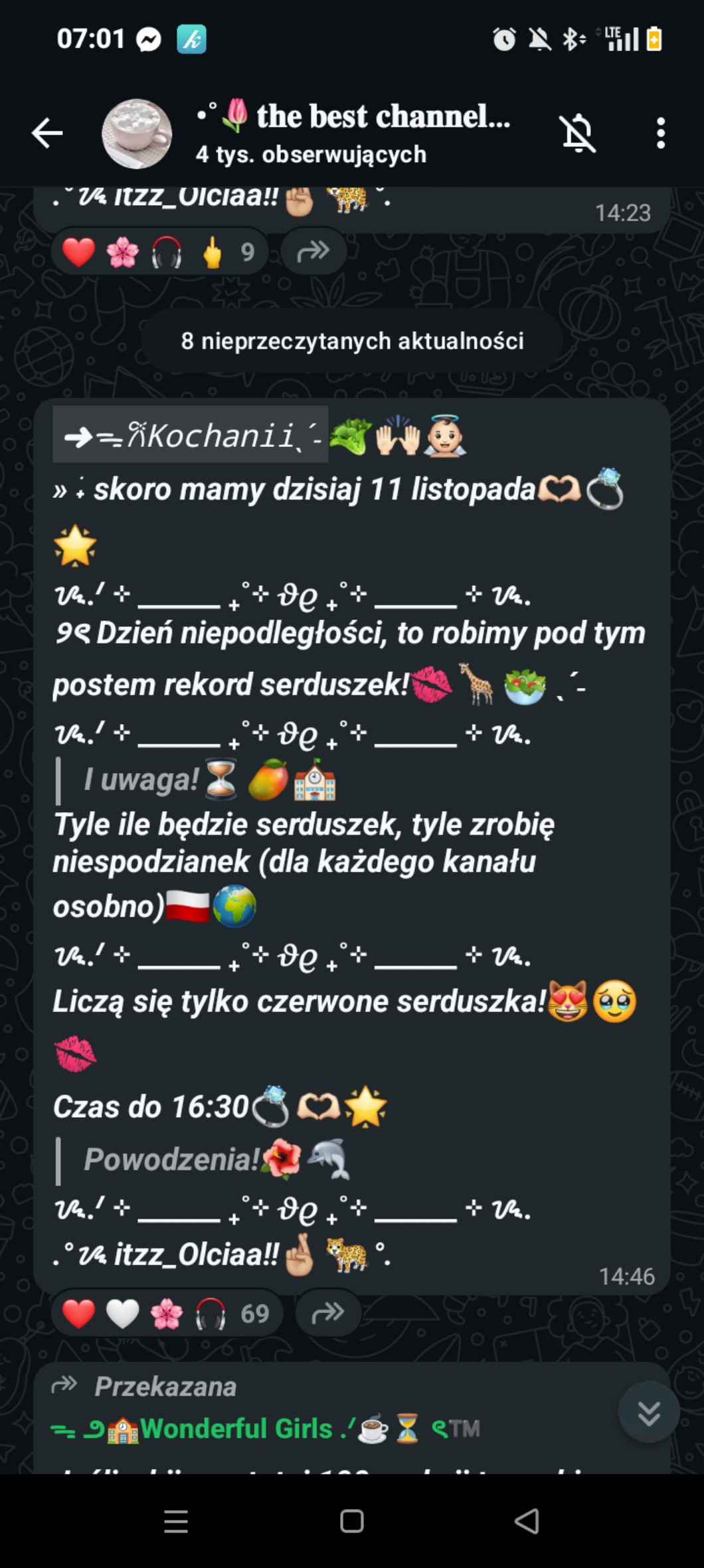Image resolution: width=704 pixels, height=1568 pixels.
Task: Tap the system home button
Action: (x=351, y=1521)
